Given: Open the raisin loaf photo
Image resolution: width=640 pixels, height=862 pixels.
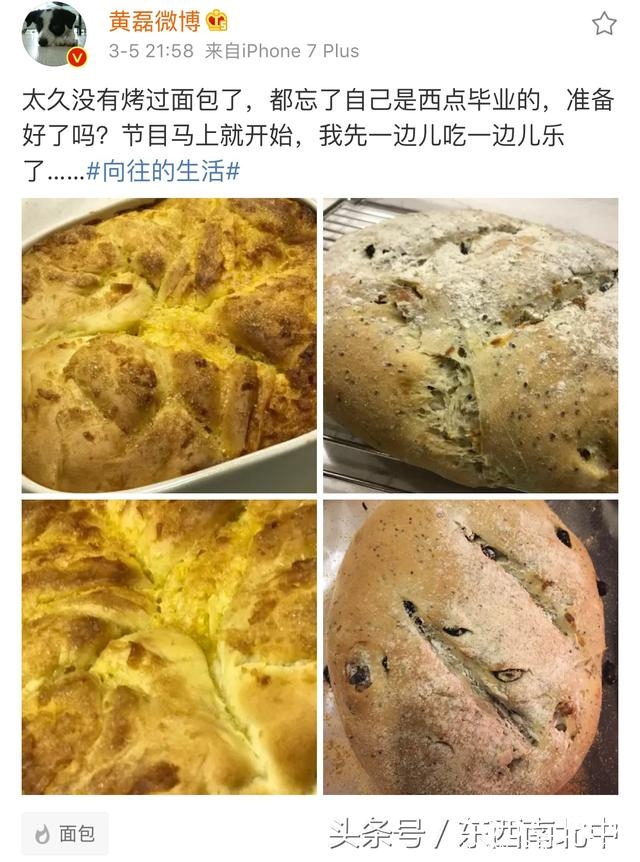Looking at the screenshot, I should [x=470, y=647].
